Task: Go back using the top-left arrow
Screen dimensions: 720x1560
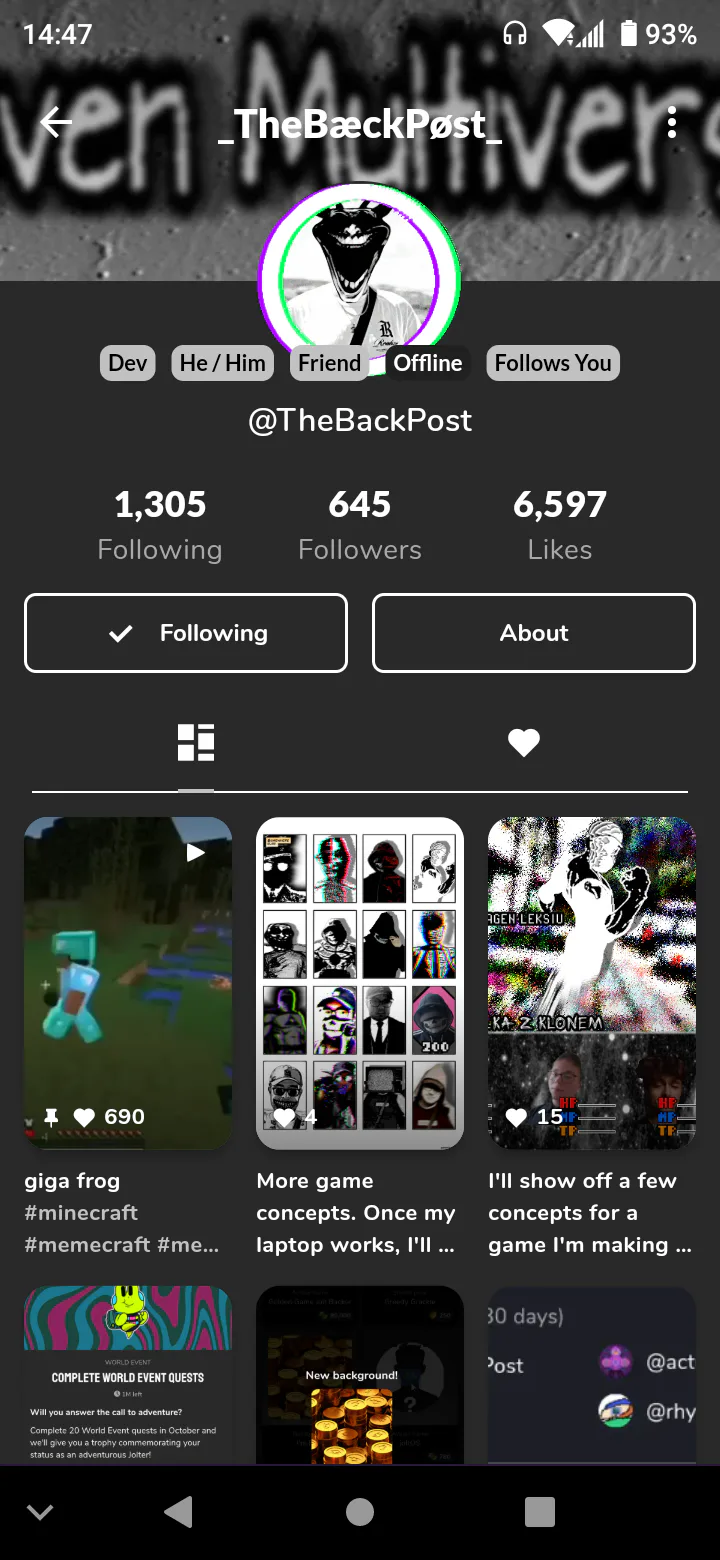Action: tap(56, 123)
